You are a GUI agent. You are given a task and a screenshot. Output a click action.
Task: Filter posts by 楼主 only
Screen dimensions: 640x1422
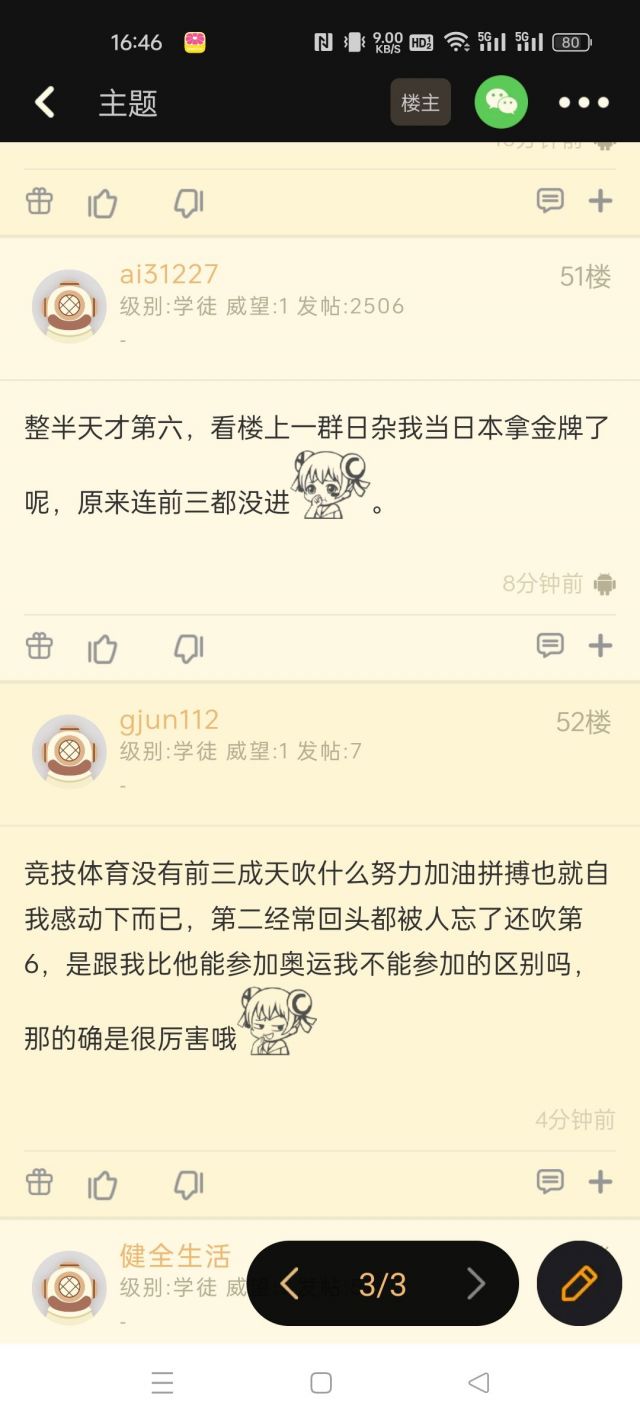(420, 102)
